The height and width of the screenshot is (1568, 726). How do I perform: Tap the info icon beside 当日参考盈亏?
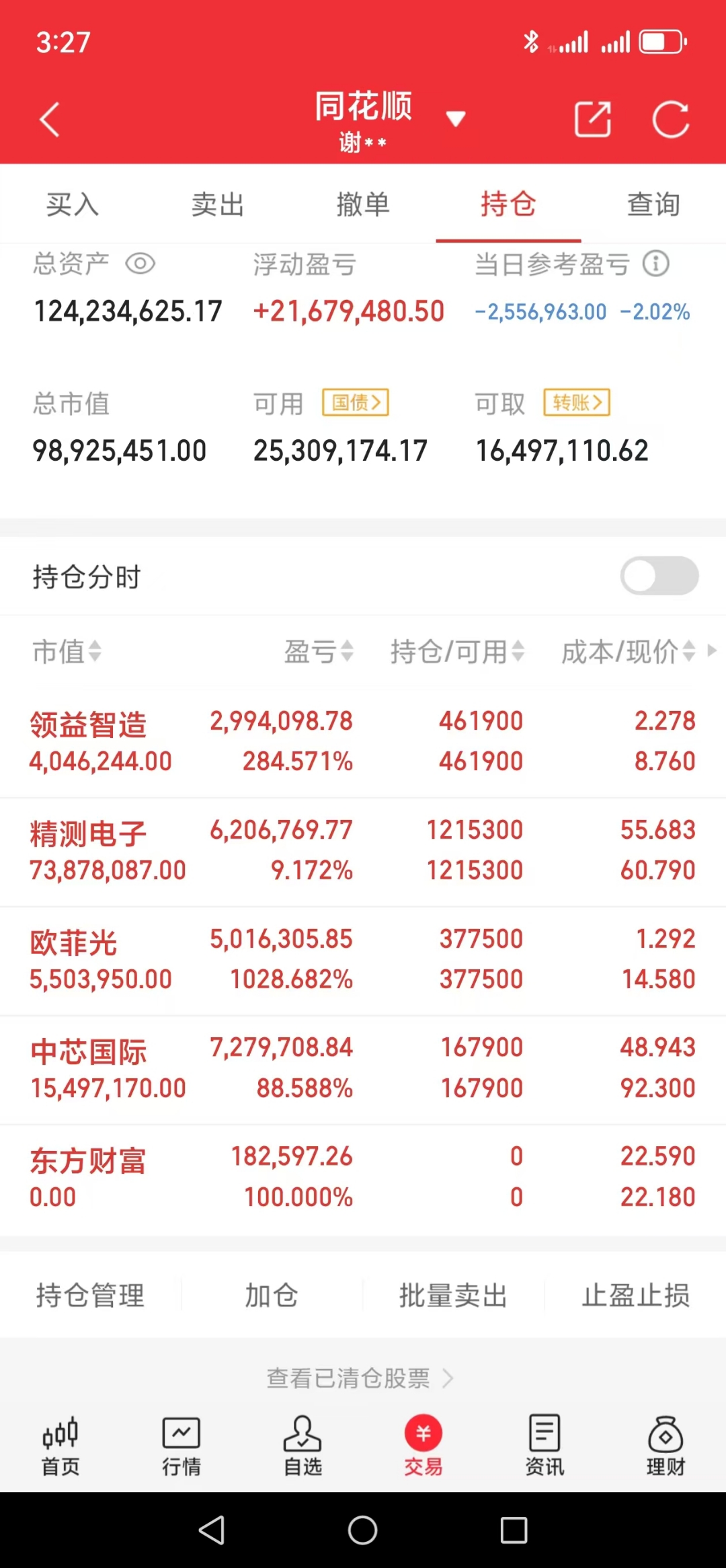click(655, 264)
